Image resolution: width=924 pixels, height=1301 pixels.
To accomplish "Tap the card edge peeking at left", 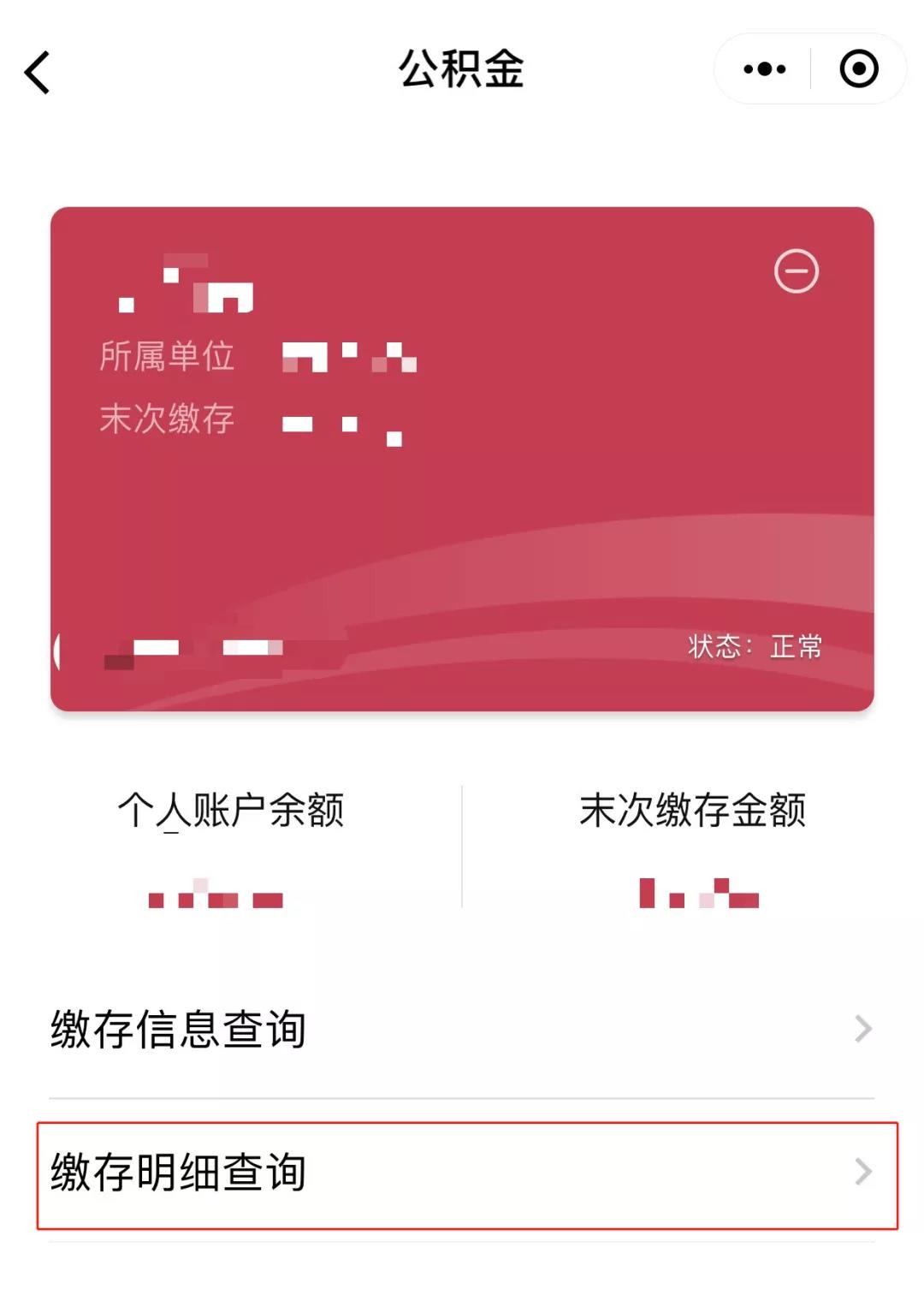I will coord(56,650).
